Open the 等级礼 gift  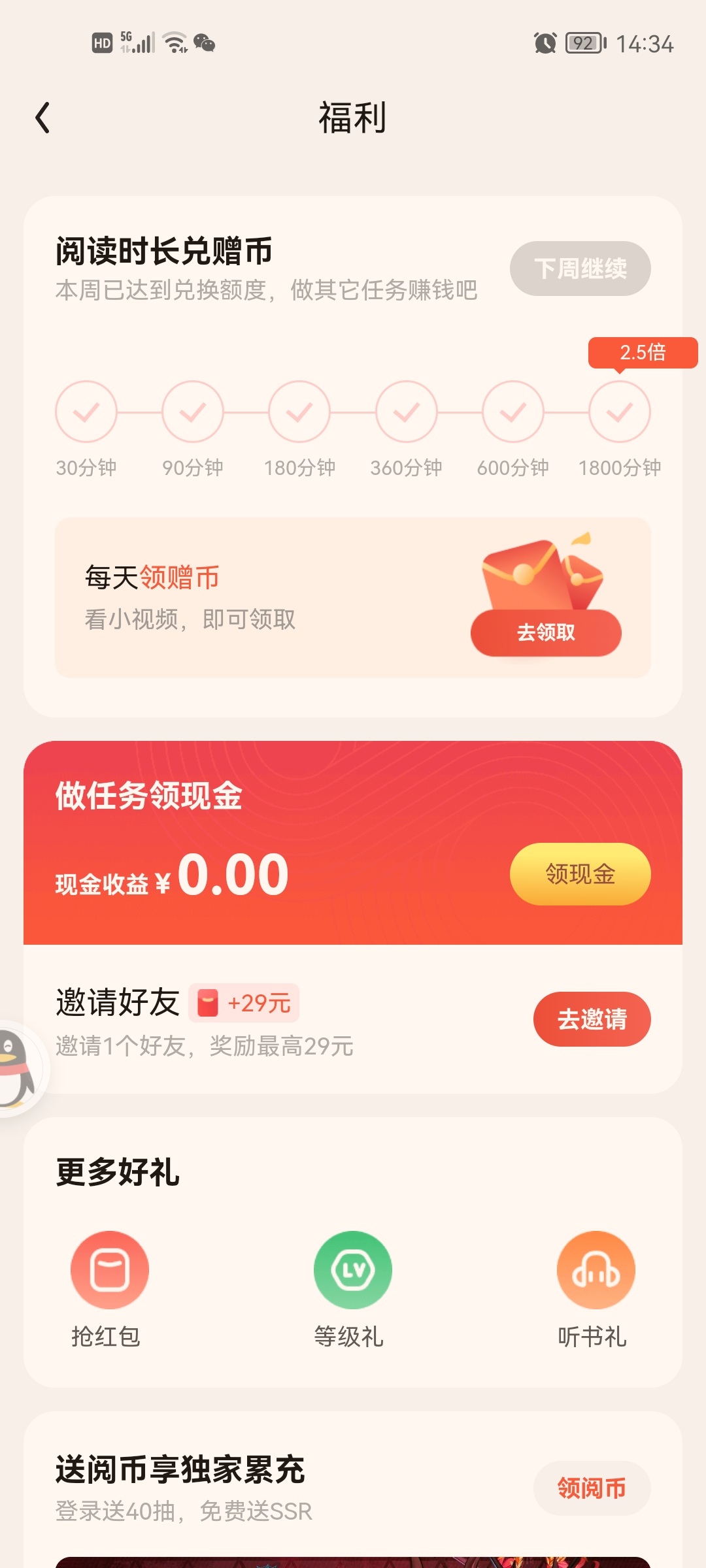point(352,1270)
